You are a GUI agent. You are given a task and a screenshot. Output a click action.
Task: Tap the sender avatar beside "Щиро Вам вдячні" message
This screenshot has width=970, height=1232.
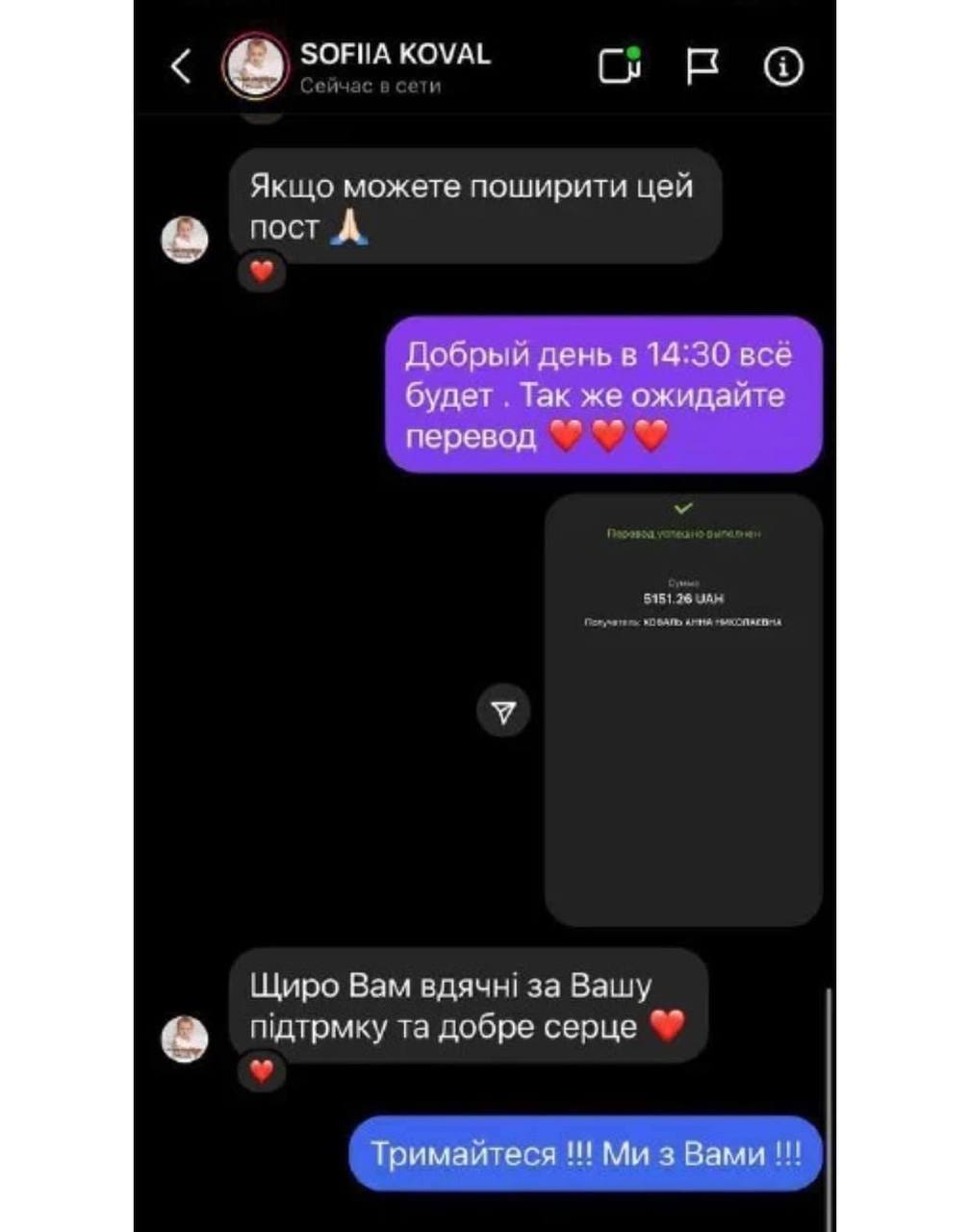click(x=185, y=1039)
